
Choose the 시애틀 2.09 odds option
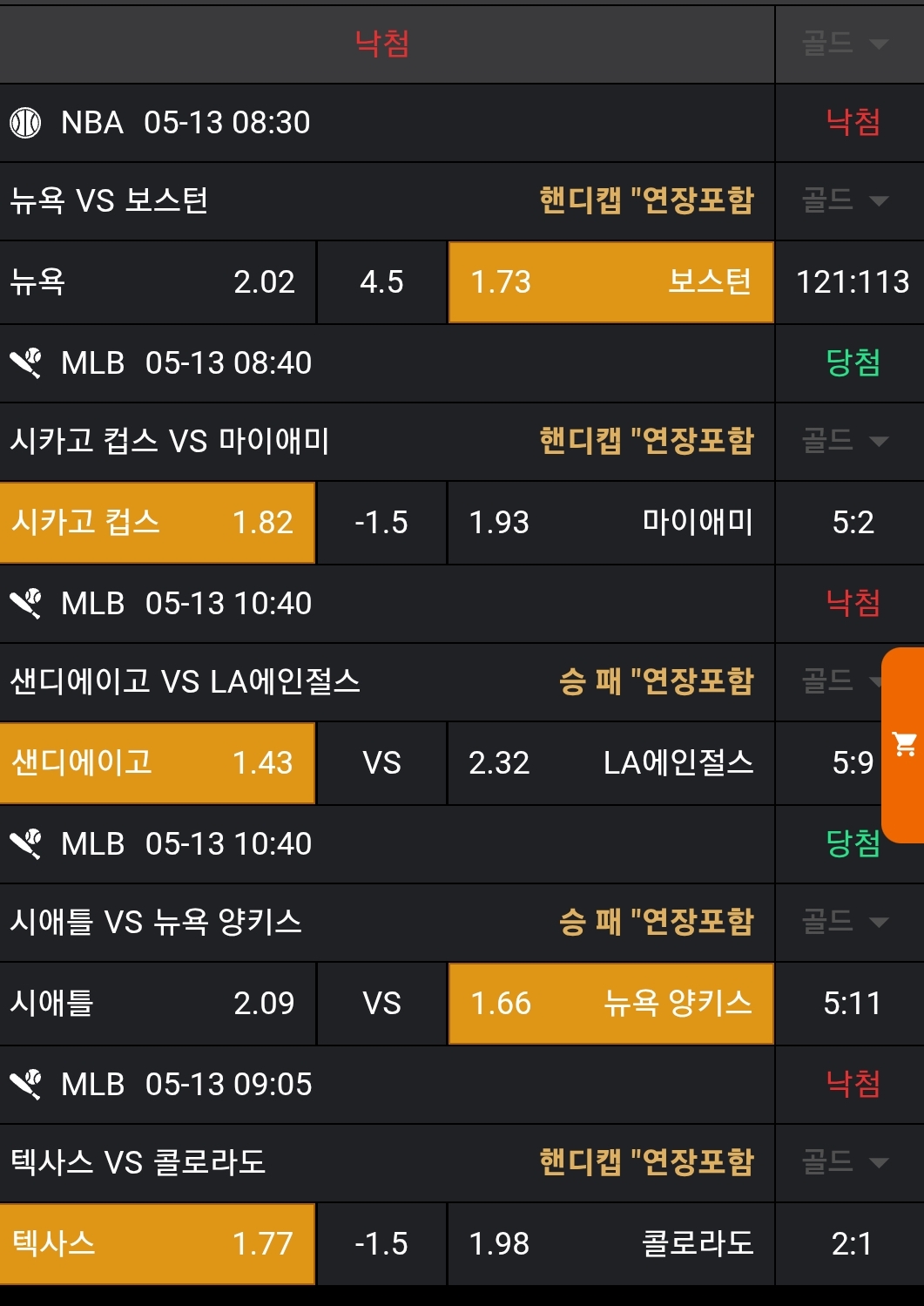click(157, 1004)
